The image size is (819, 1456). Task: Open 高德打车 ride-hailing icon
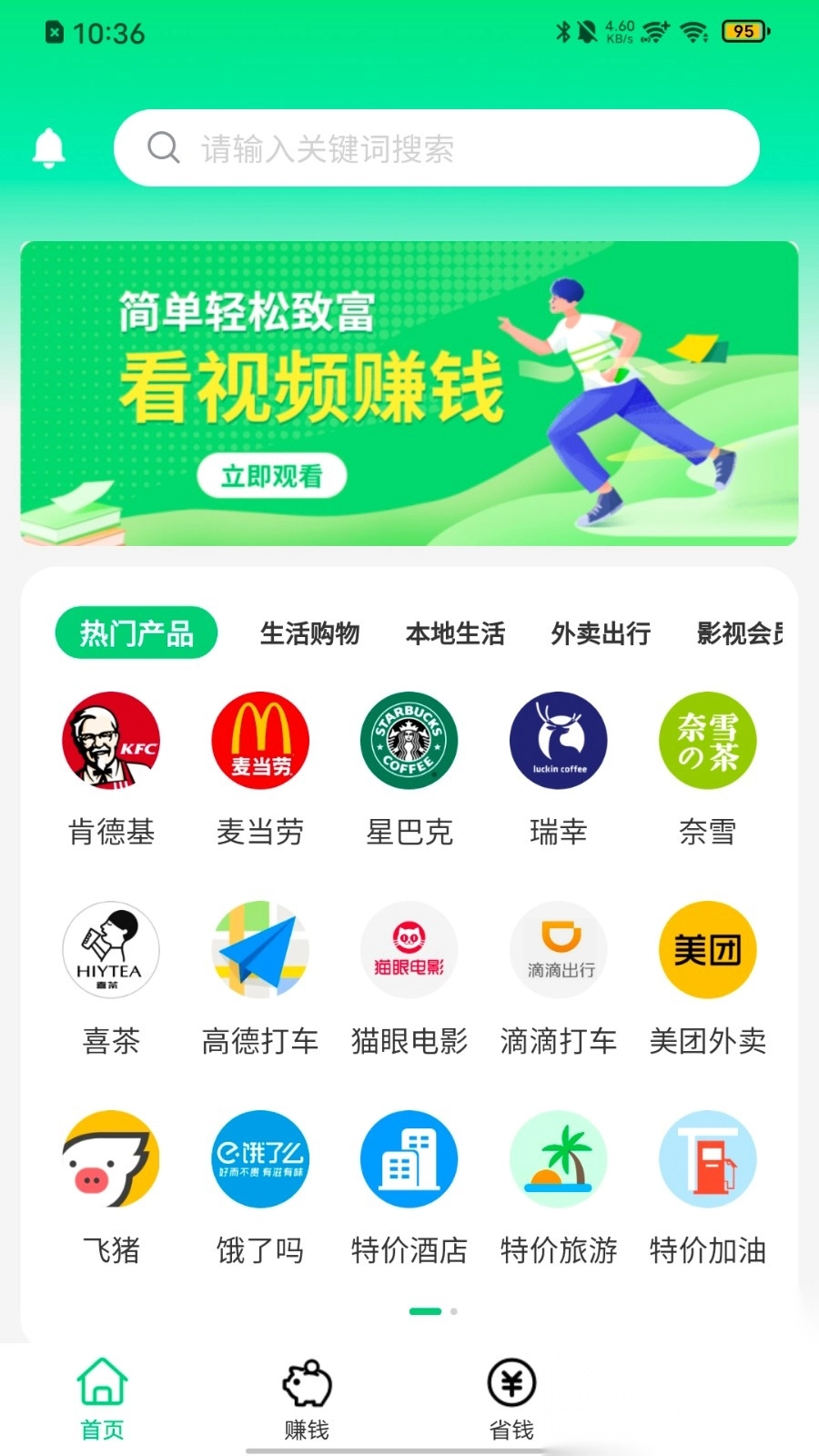(x=259, y=949)
